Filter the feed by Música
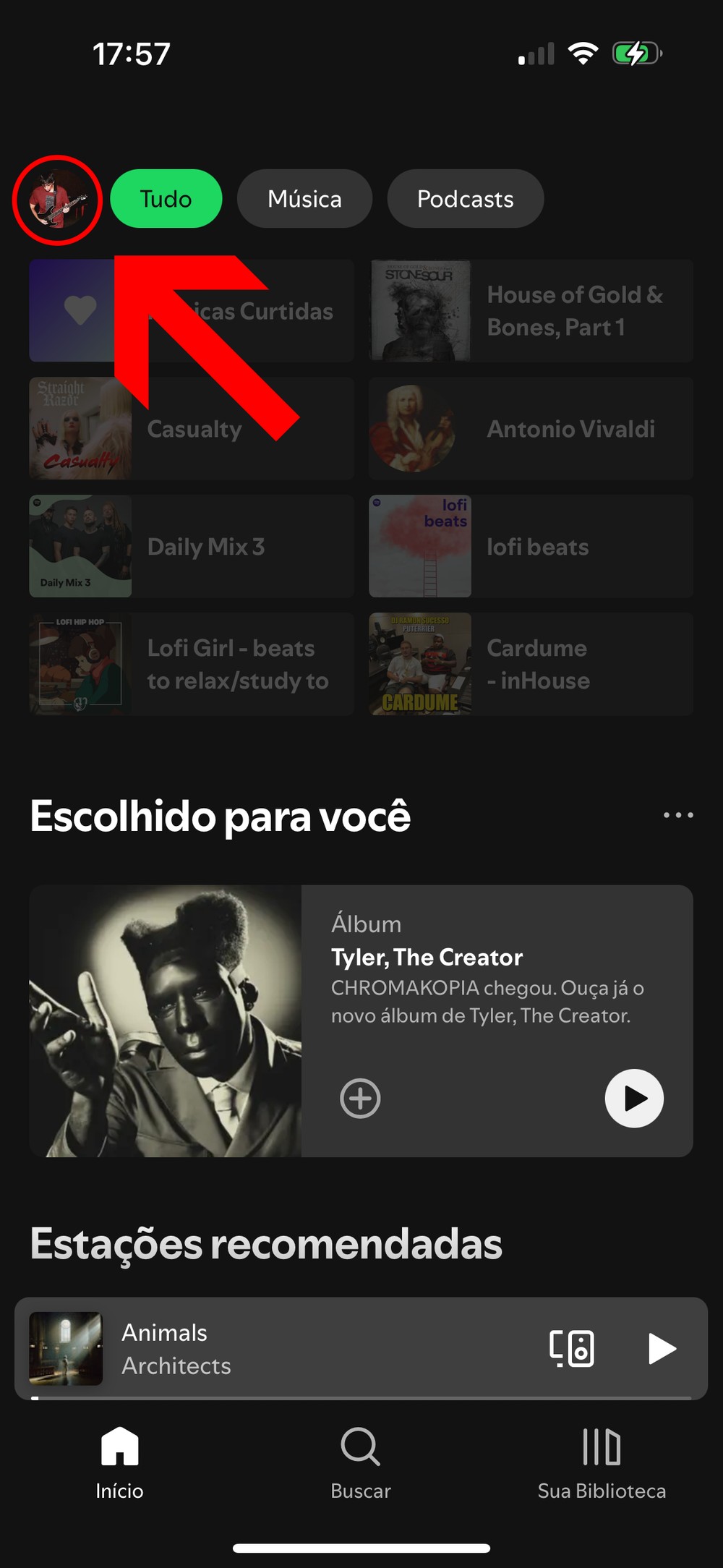The image size is (723, 1568). click(x=304, y=199)
